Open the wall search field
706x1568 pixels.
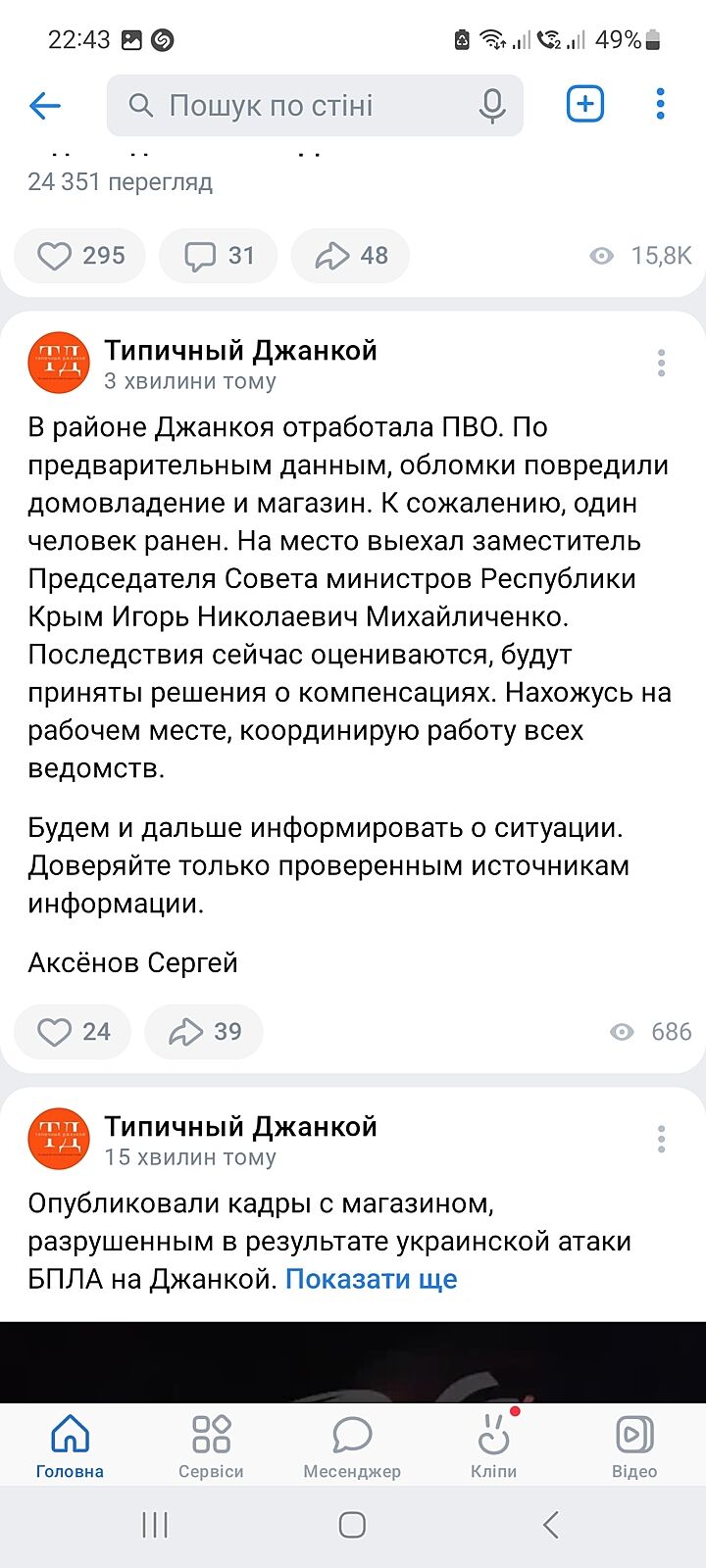294,106
